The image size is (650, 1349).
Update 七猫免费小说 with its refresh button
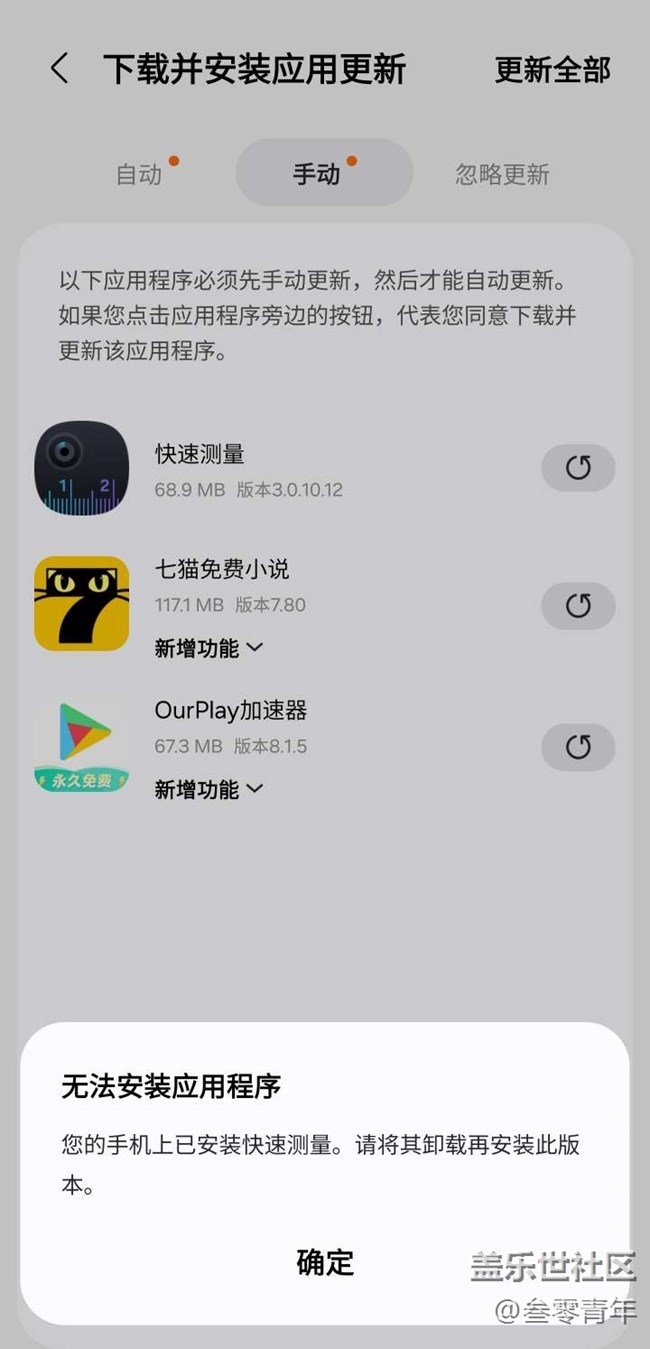point(577,605)
